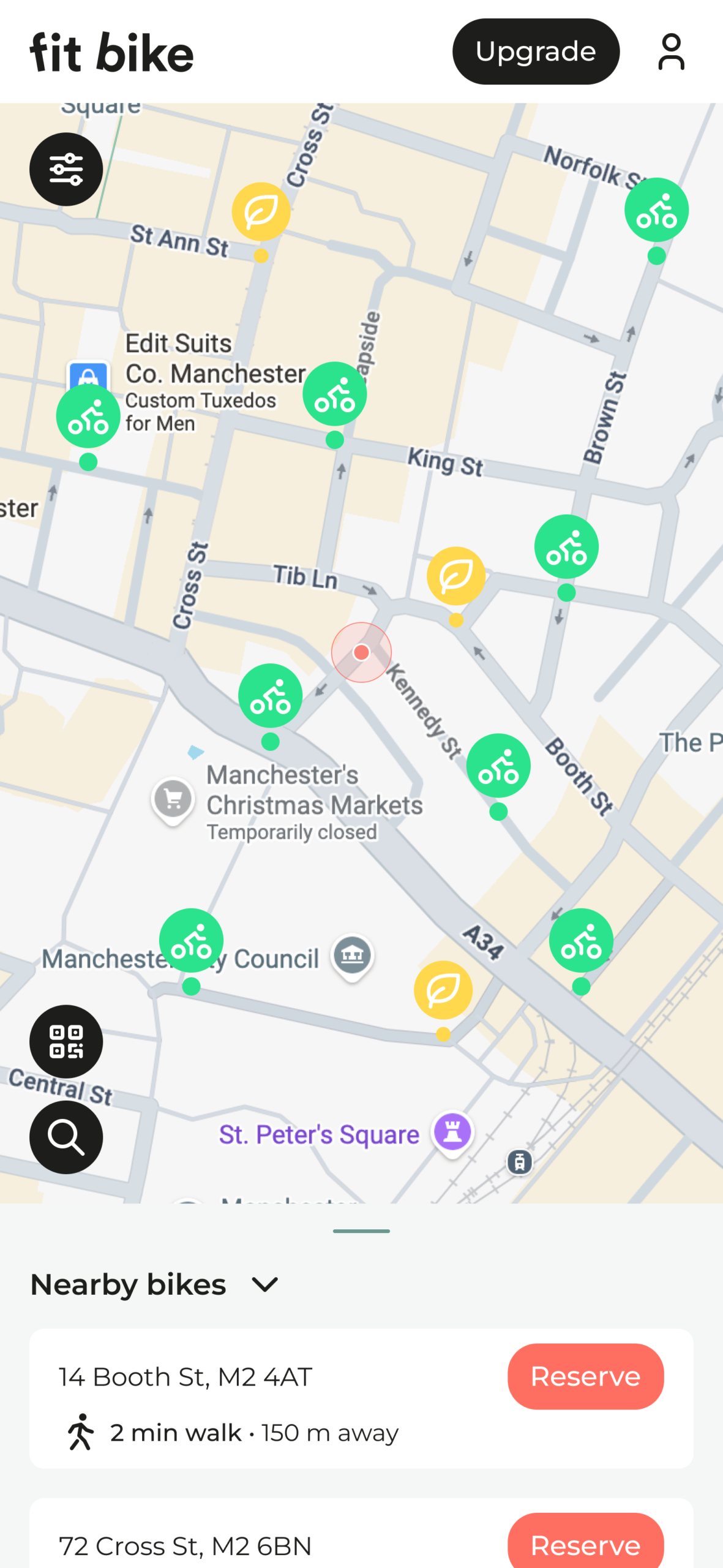The width and height of the screenshot is (723, 1568).
Task: Select the yellow leaf marker on St Ann St
Action: 261,212
